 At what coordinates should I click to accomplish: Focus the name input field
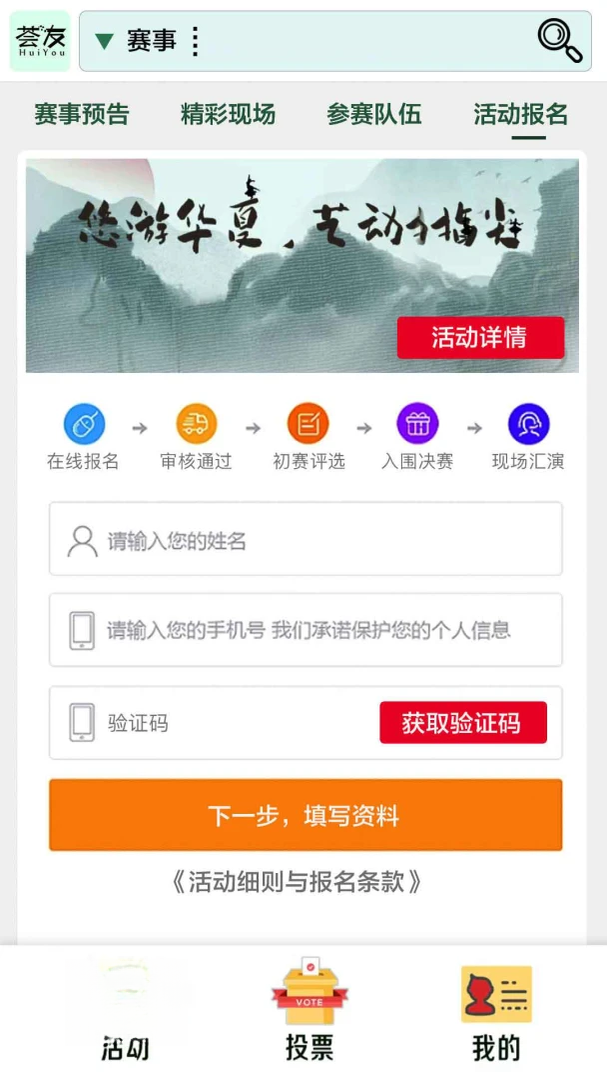305,539
